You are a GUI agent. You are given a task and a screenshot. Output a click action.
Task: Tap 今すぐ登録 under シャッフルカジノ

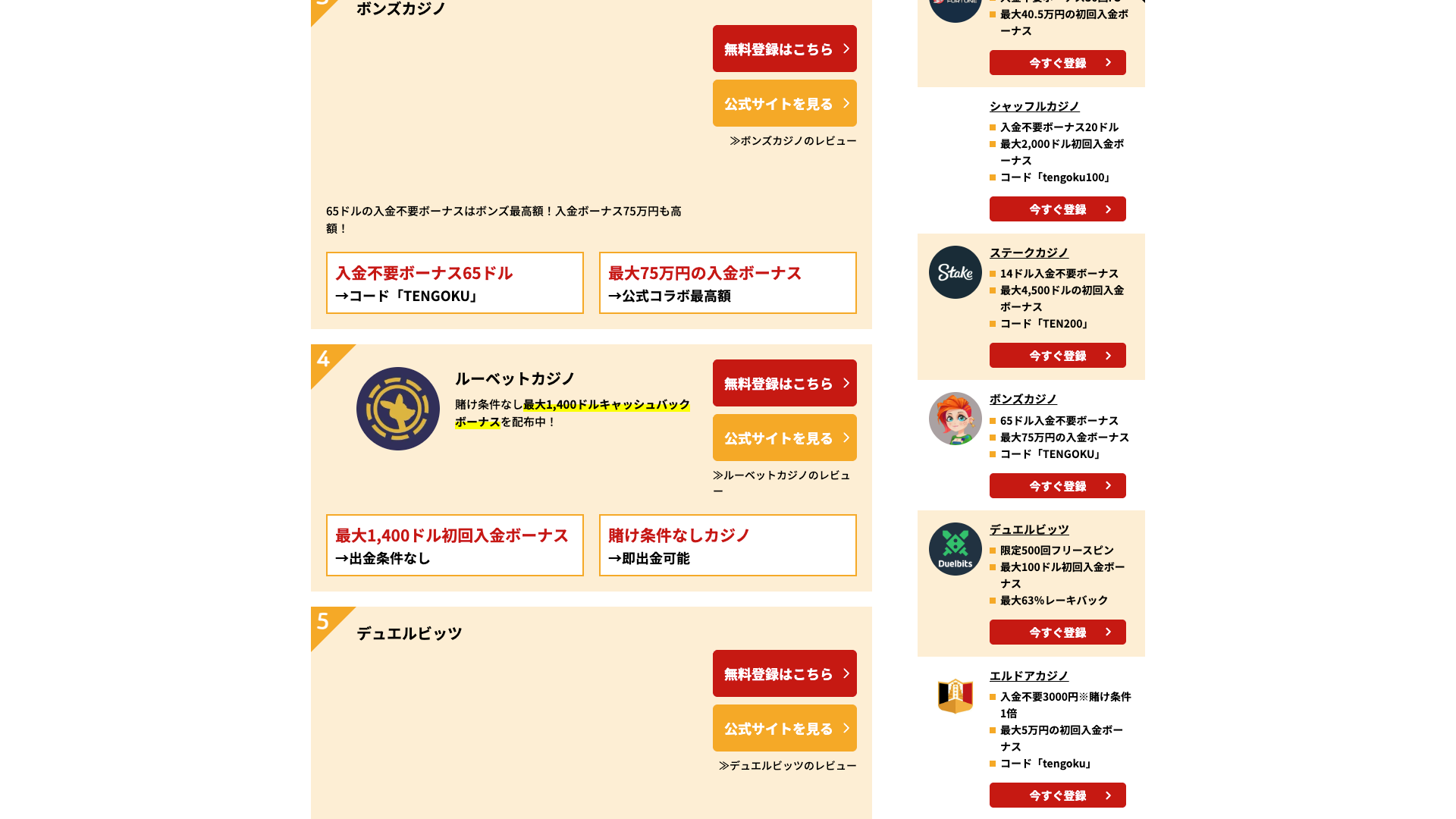[1057, 209]
